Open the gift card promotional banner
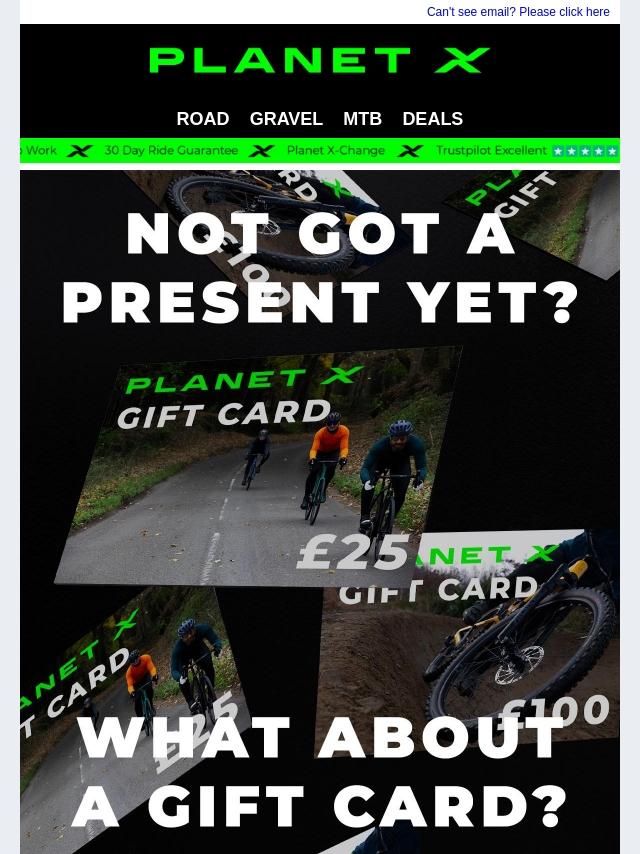Screen dimensions: 640x854 point(320,510)
